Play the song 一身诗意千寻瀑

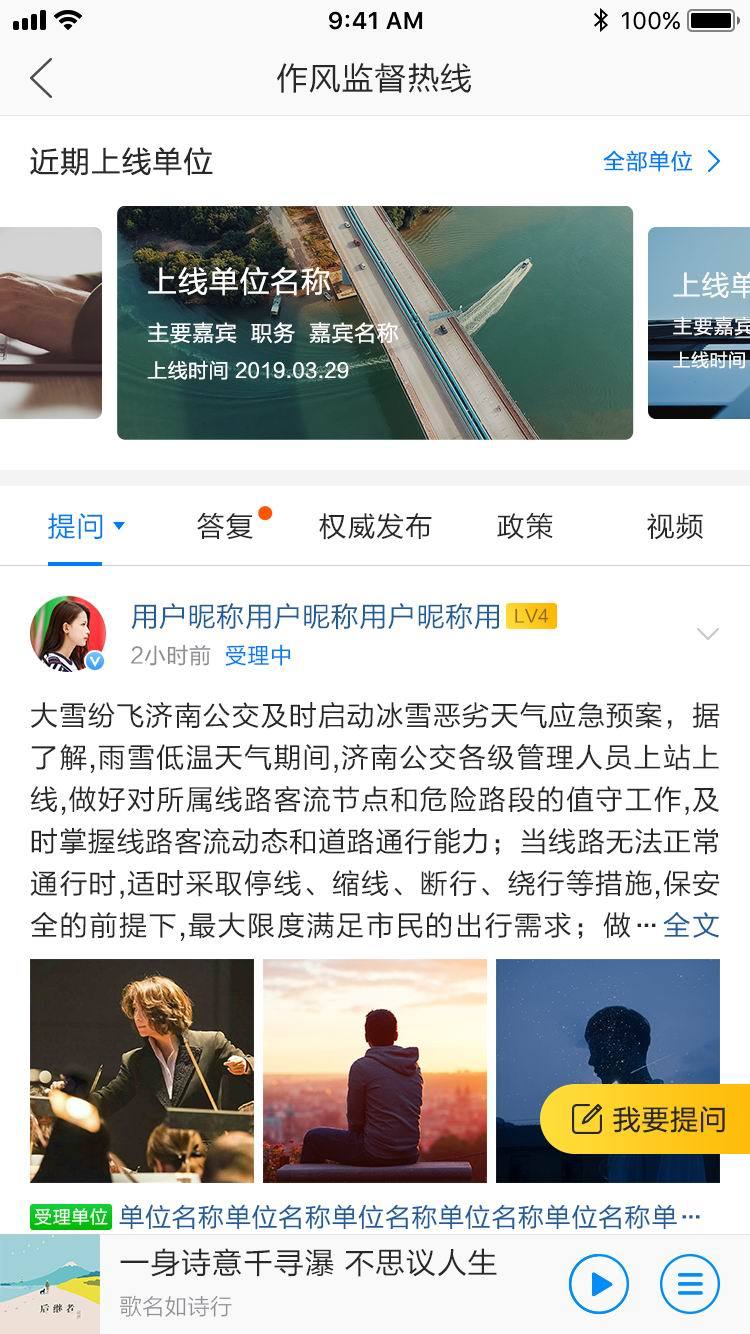[x=599, y=1284]
